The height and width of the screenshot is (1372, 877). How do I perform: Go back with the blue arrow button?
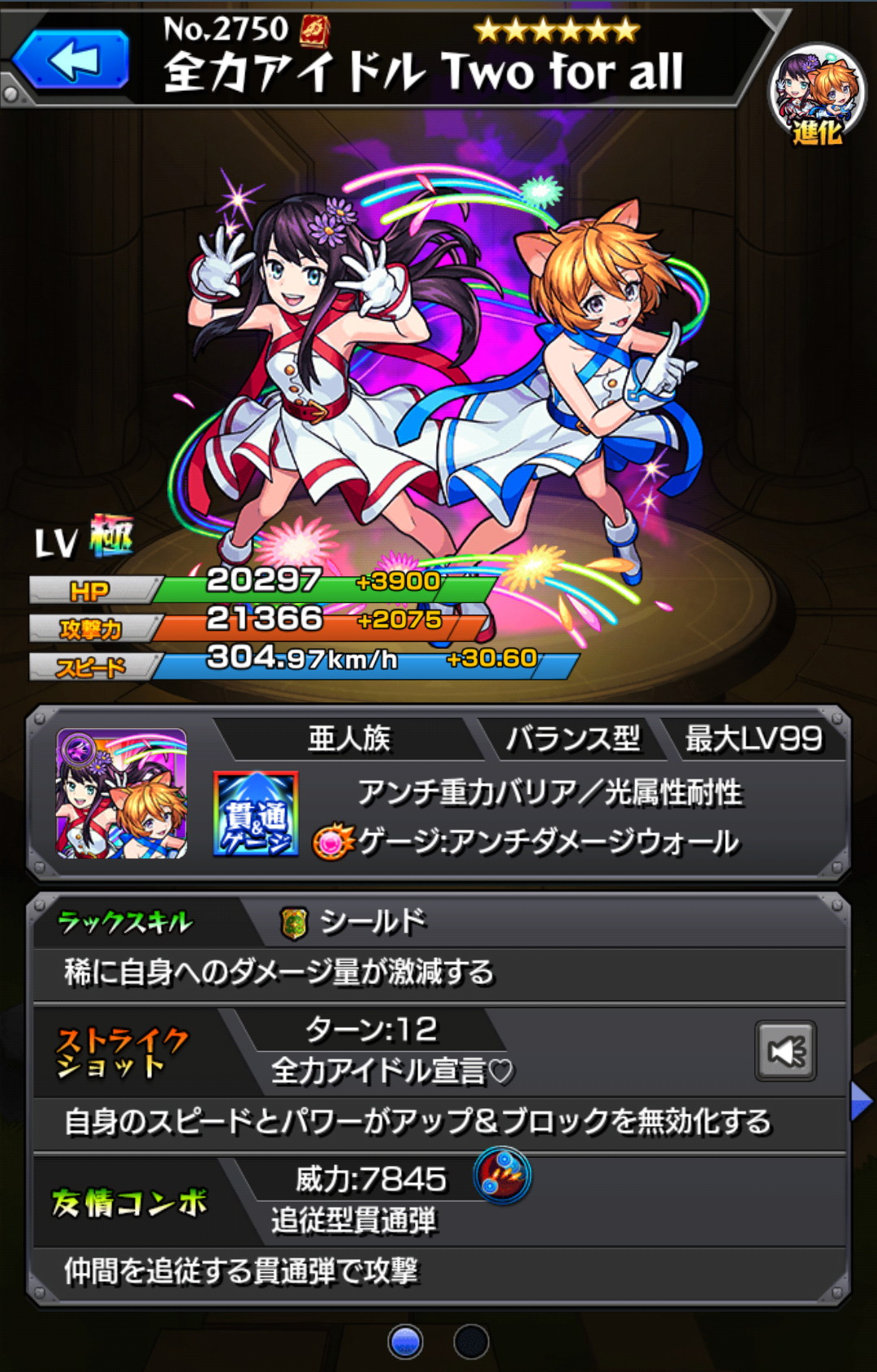tap(71, 60)
